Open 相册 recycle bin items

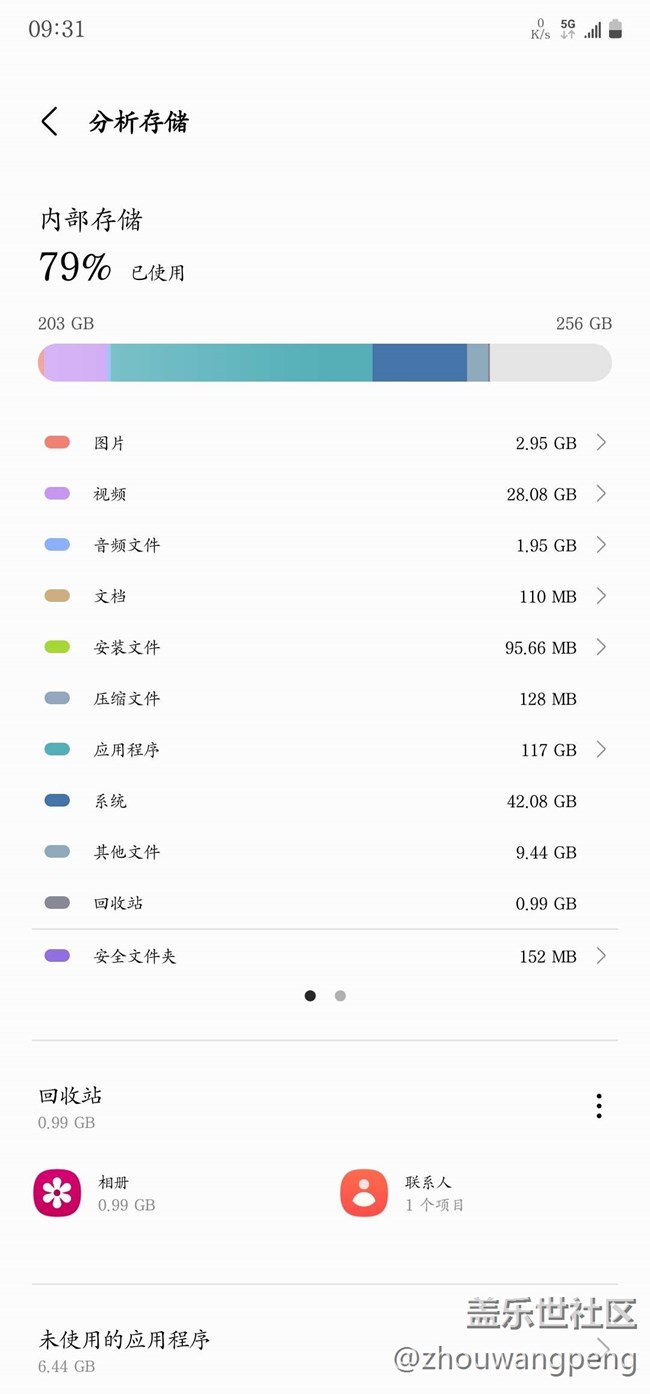click(x=95, y=1193)
